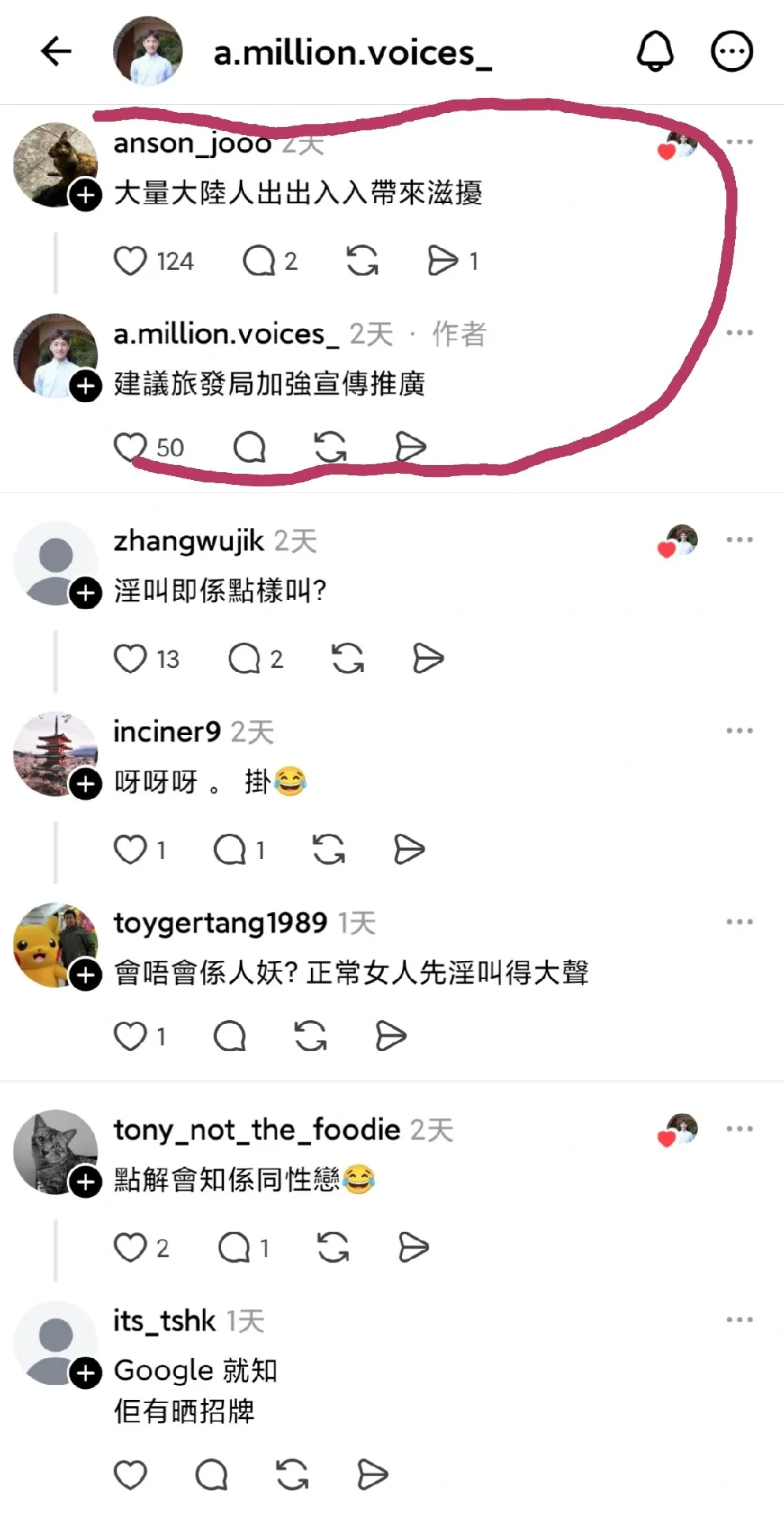Reply to anson_jooo's comment
This screenshot has height=1516, width=784.
tap(258, 261)
